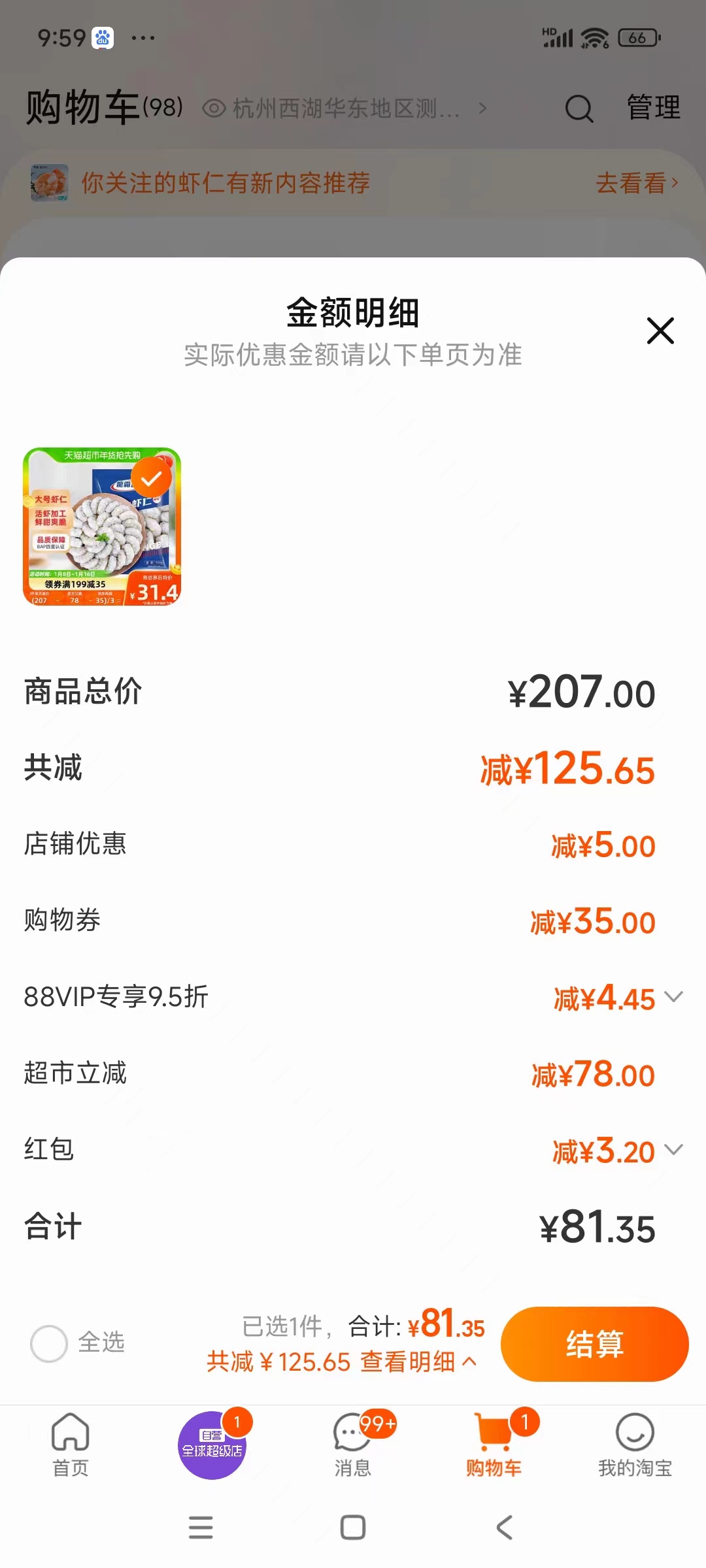
Task: Open the 消息 messages icon
Action: click(x=352, y=1432)
